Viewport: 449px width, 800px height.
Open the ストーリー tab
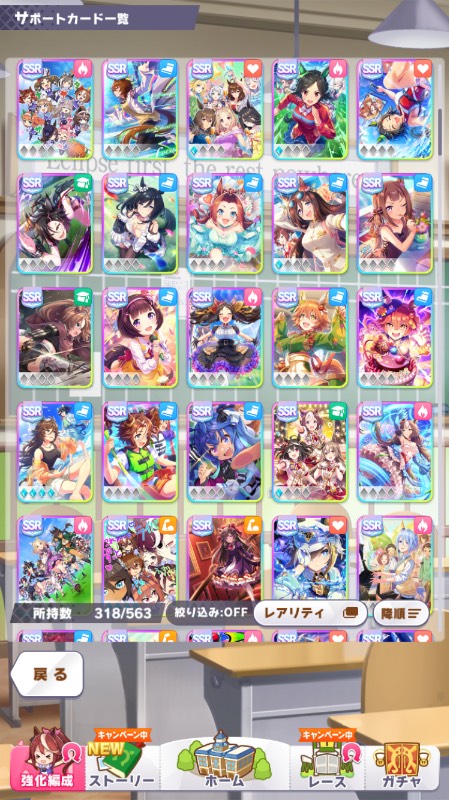(x=121, y=761)
